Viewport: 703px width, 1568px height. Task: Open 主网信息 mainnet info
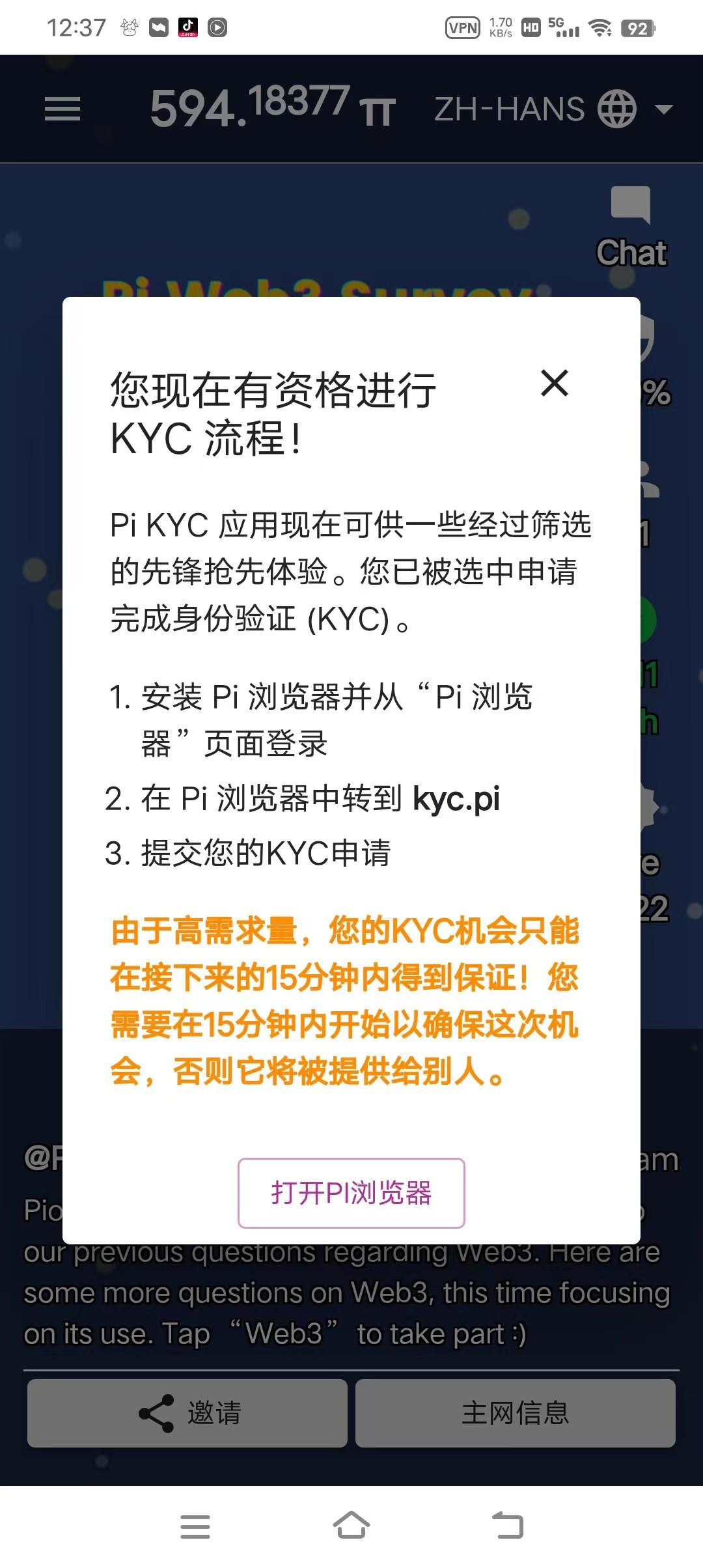(x=515, y=1413)
